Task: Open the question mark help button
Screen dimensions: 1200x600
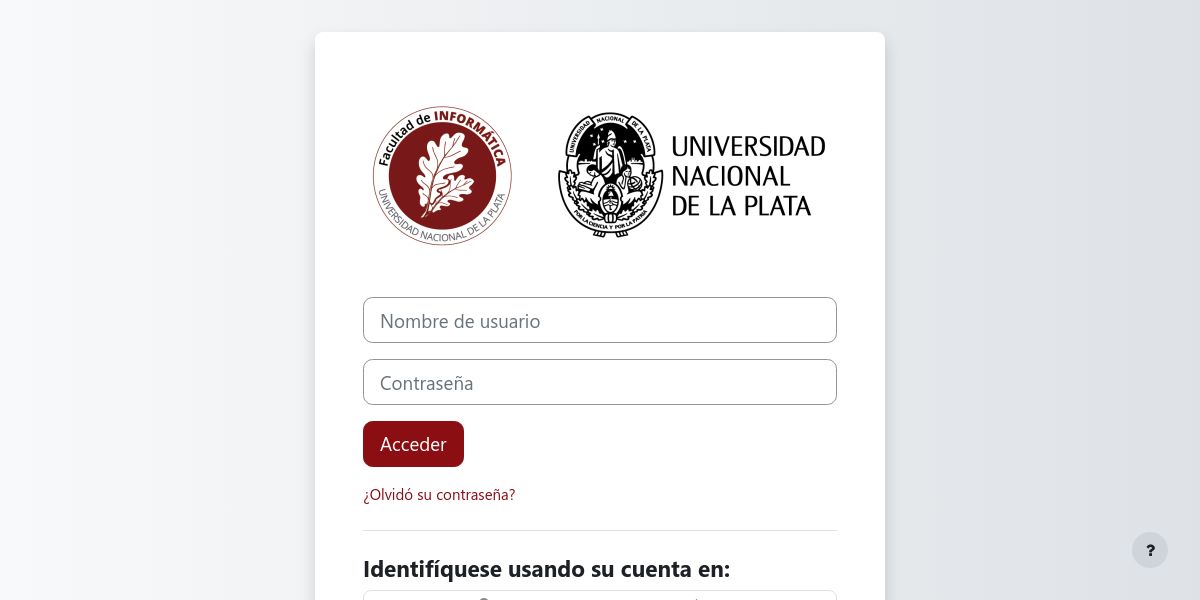Action: (1150, 550)
